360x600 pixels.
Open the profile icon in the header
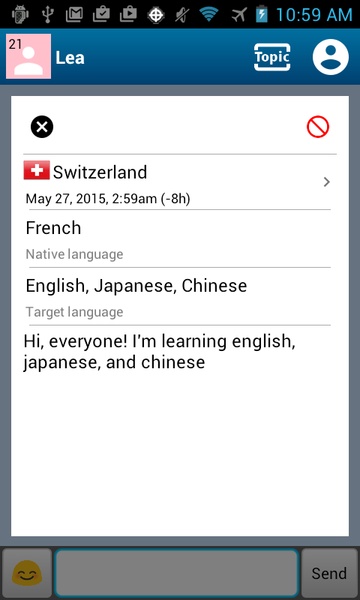[331, 57]
